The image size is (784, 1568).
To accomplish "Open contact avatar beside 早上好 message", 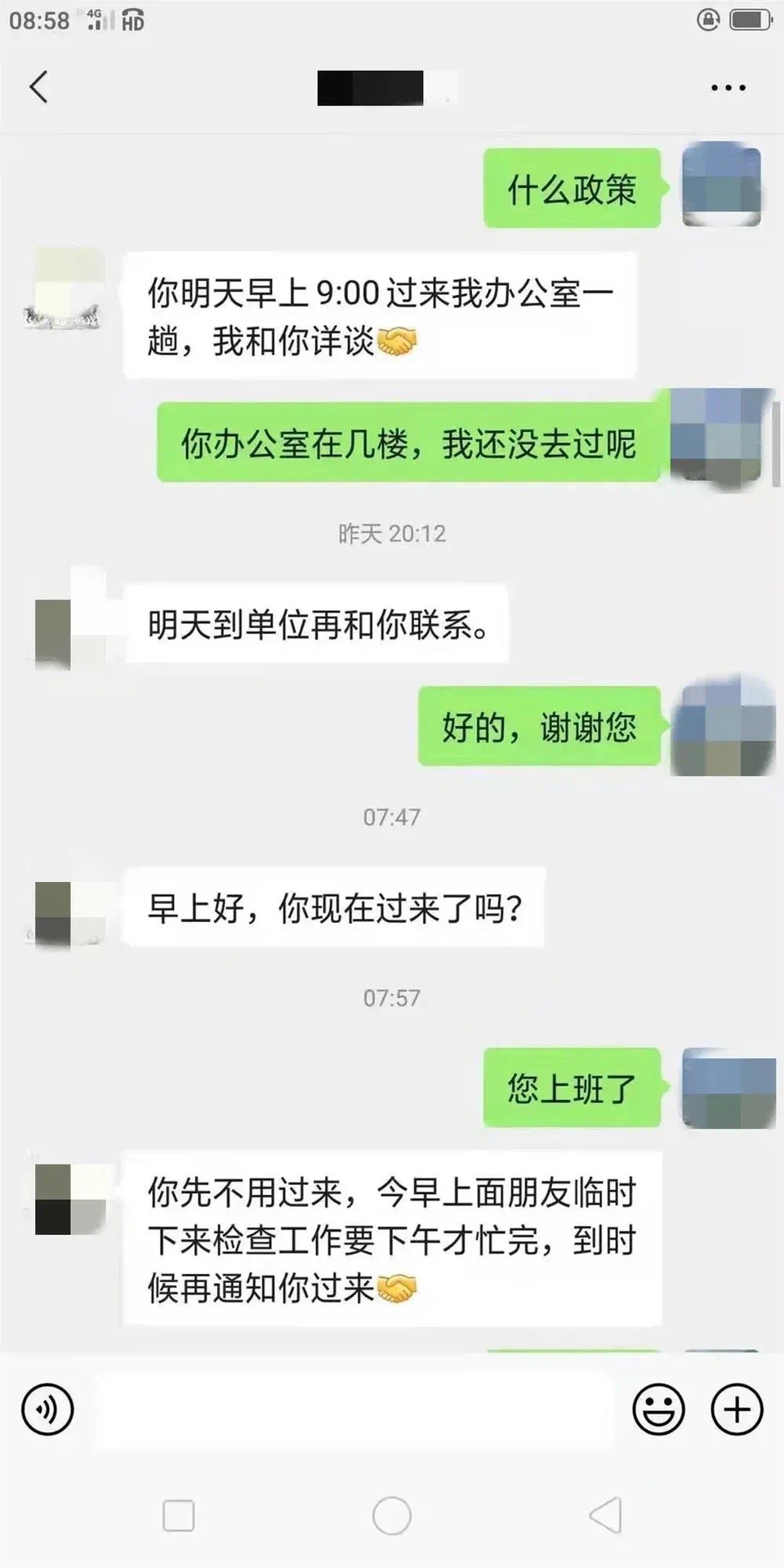I will click(71, 910).
